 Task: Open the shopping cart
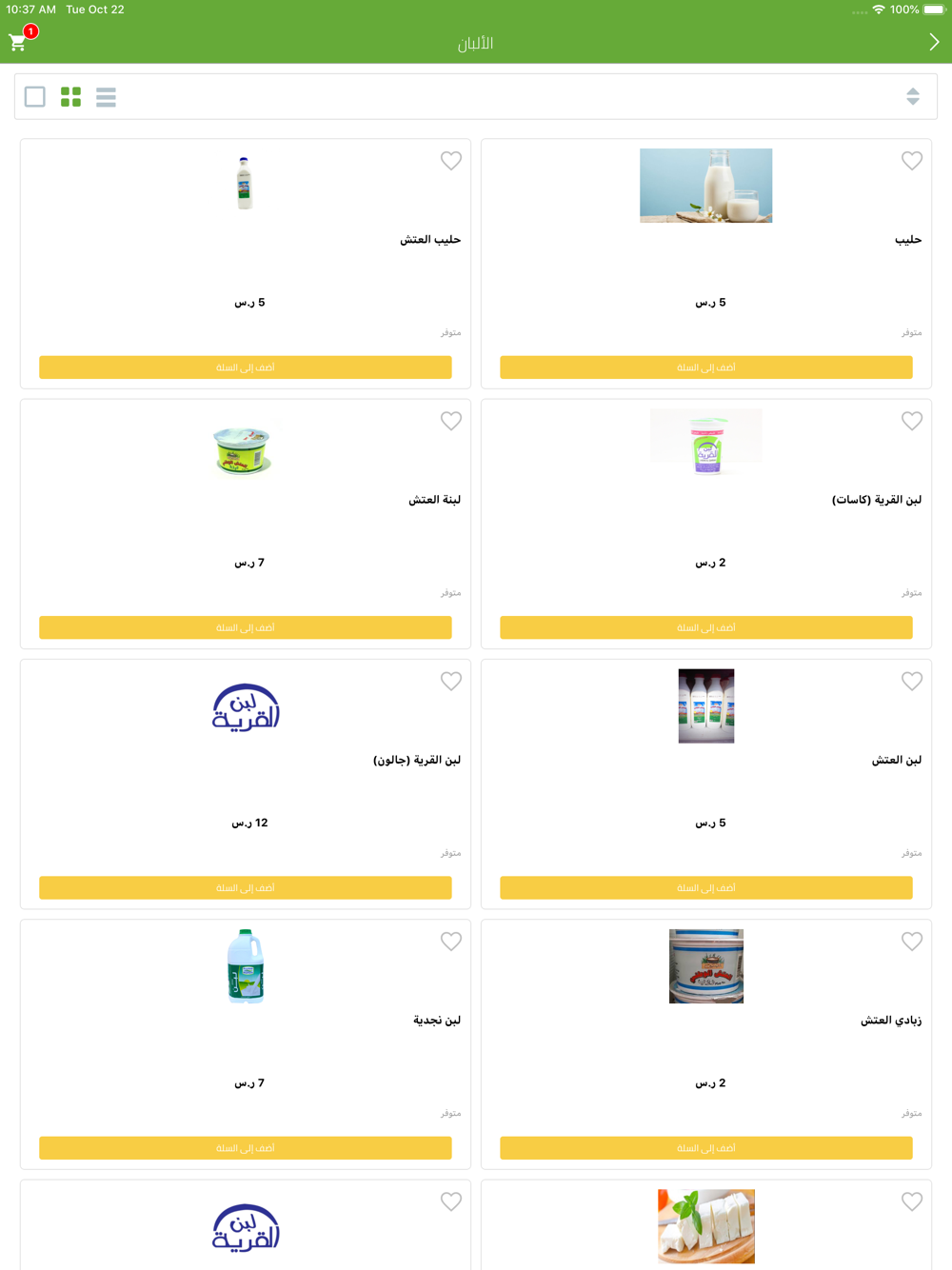coord(18,42)
